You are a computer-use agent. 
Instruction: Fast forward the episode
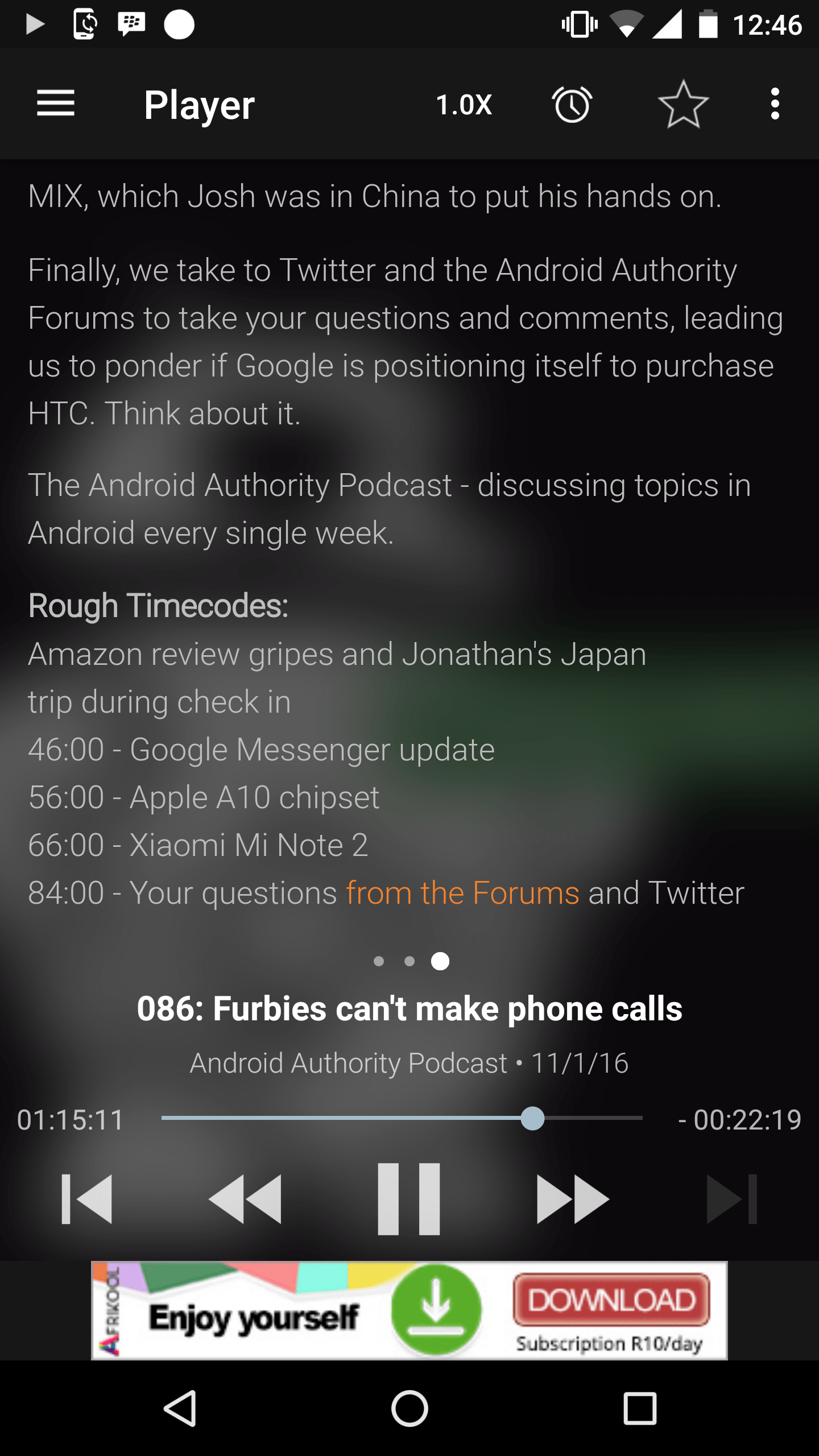(573, 1199)
